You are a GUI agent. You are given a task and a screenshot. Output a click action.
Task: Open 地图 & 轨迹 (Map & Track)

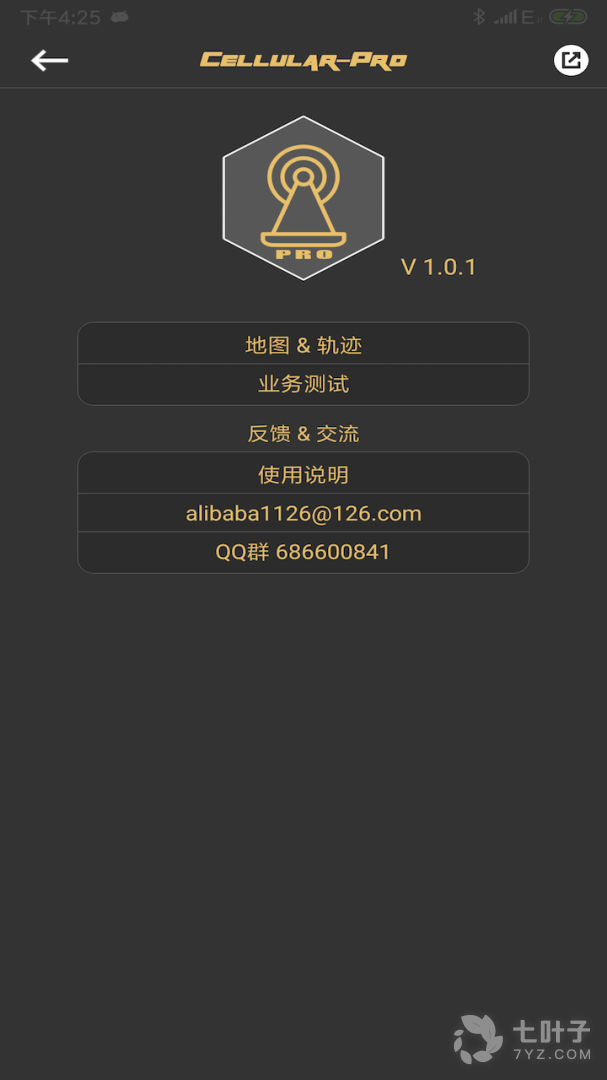coord(303,345)
